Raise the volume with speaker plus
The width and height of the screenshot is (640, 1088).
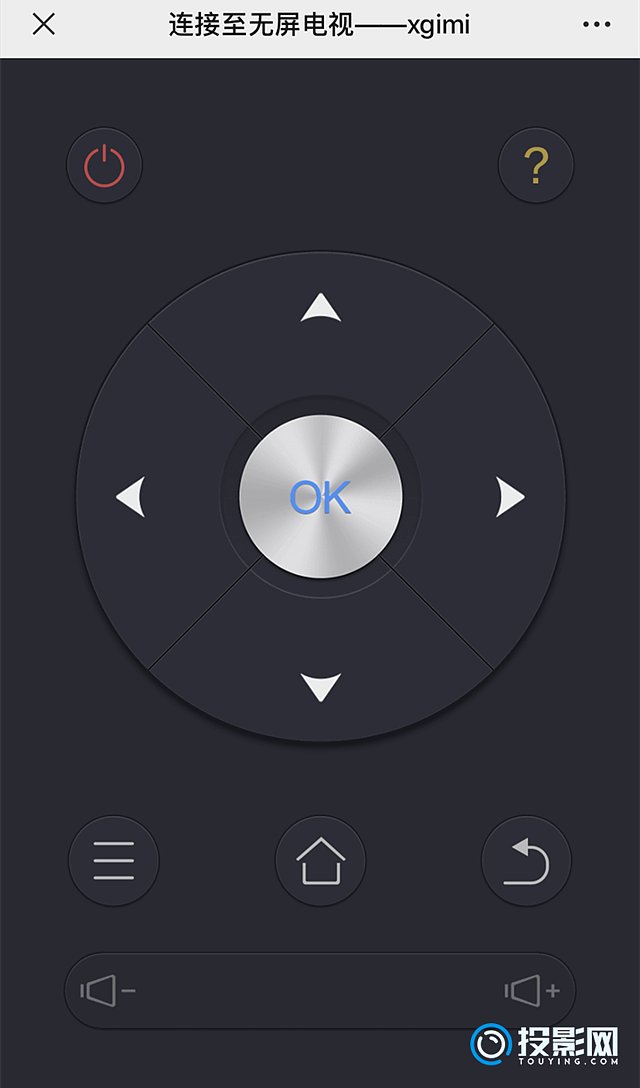click(x=532, y=991)
